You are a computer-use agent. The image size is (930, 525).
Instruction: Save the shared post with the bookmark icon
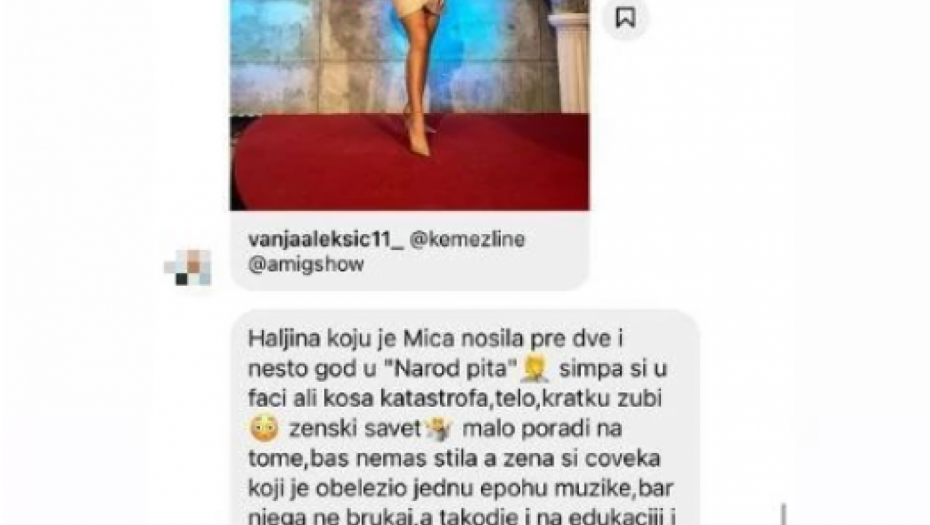pyautogui.click(x=625, y=18)
